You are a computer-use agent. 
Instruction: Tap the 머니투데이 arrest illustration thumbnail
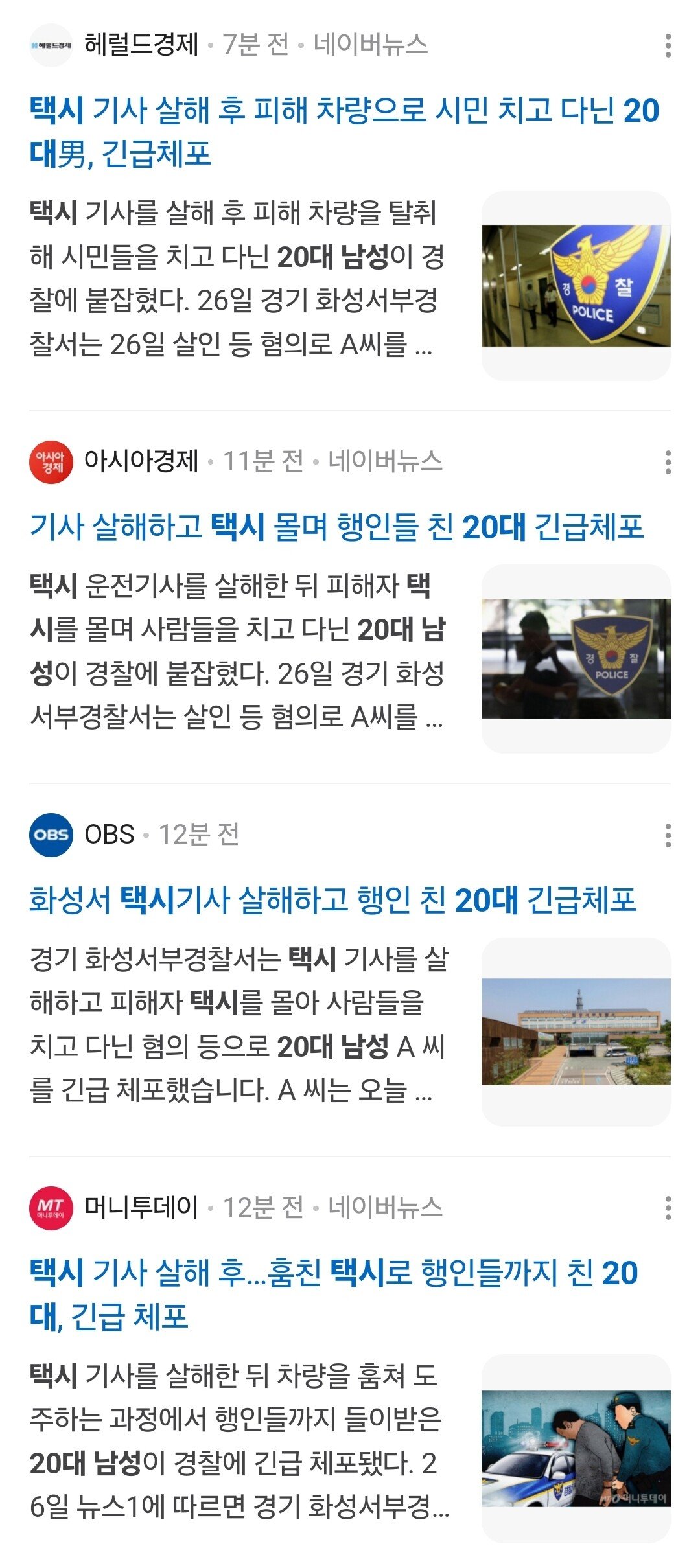click(x=576, y=1449)
